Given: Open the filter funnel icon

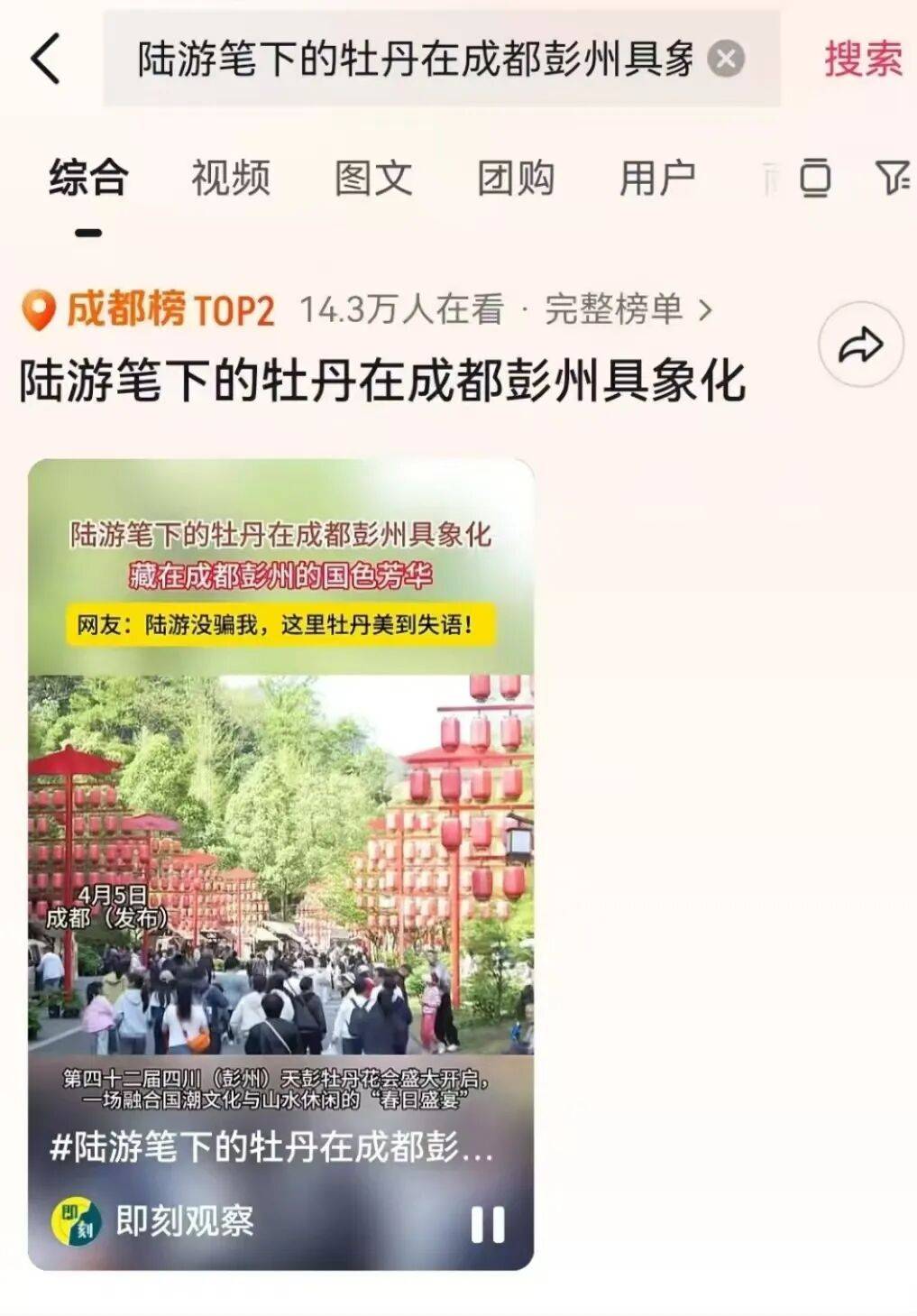Looking at the screenshot, I should 893,178.
